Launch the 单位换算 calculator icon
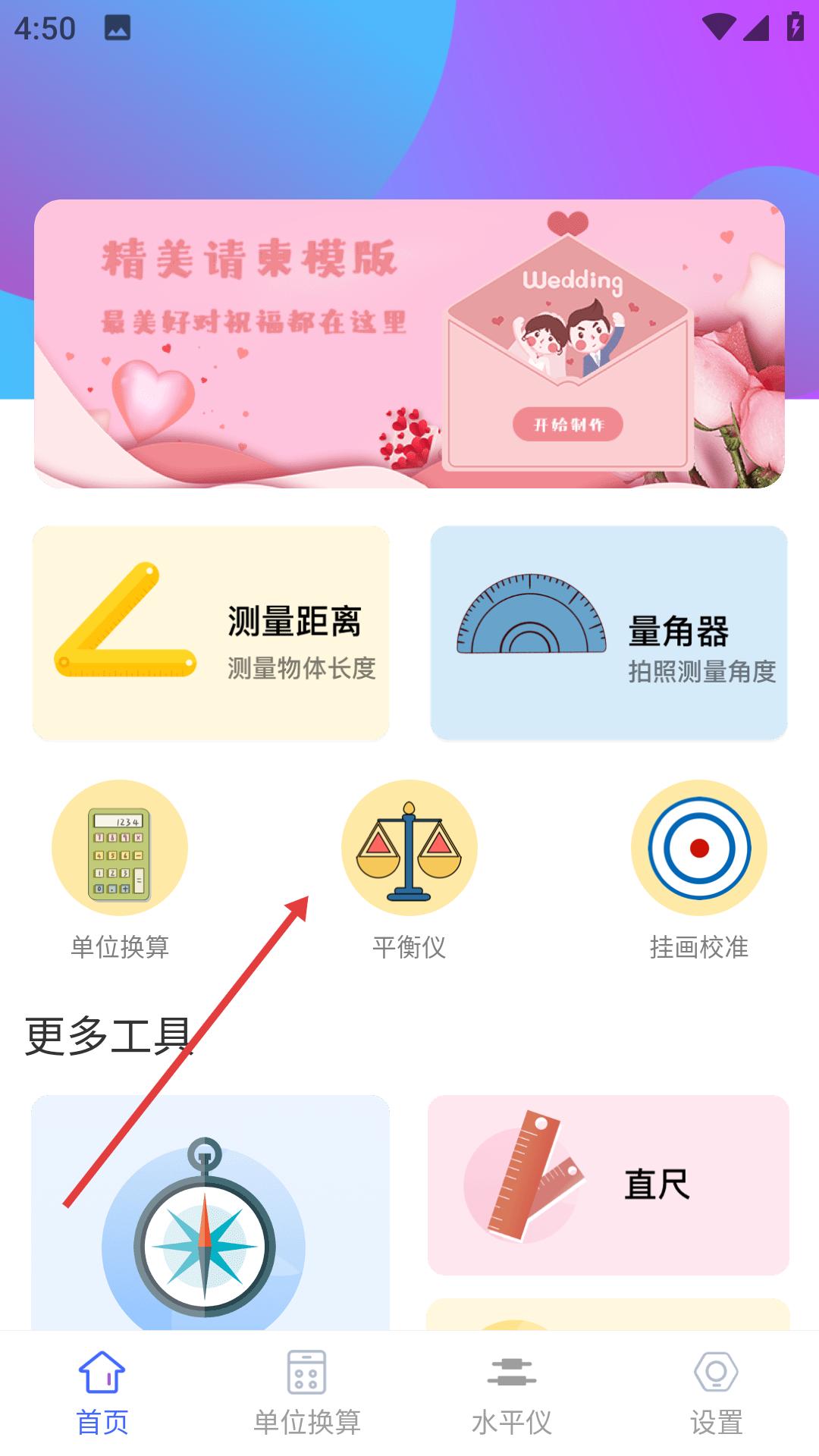The height and width of the screenshot is (1456, 819). click(120, 848)
